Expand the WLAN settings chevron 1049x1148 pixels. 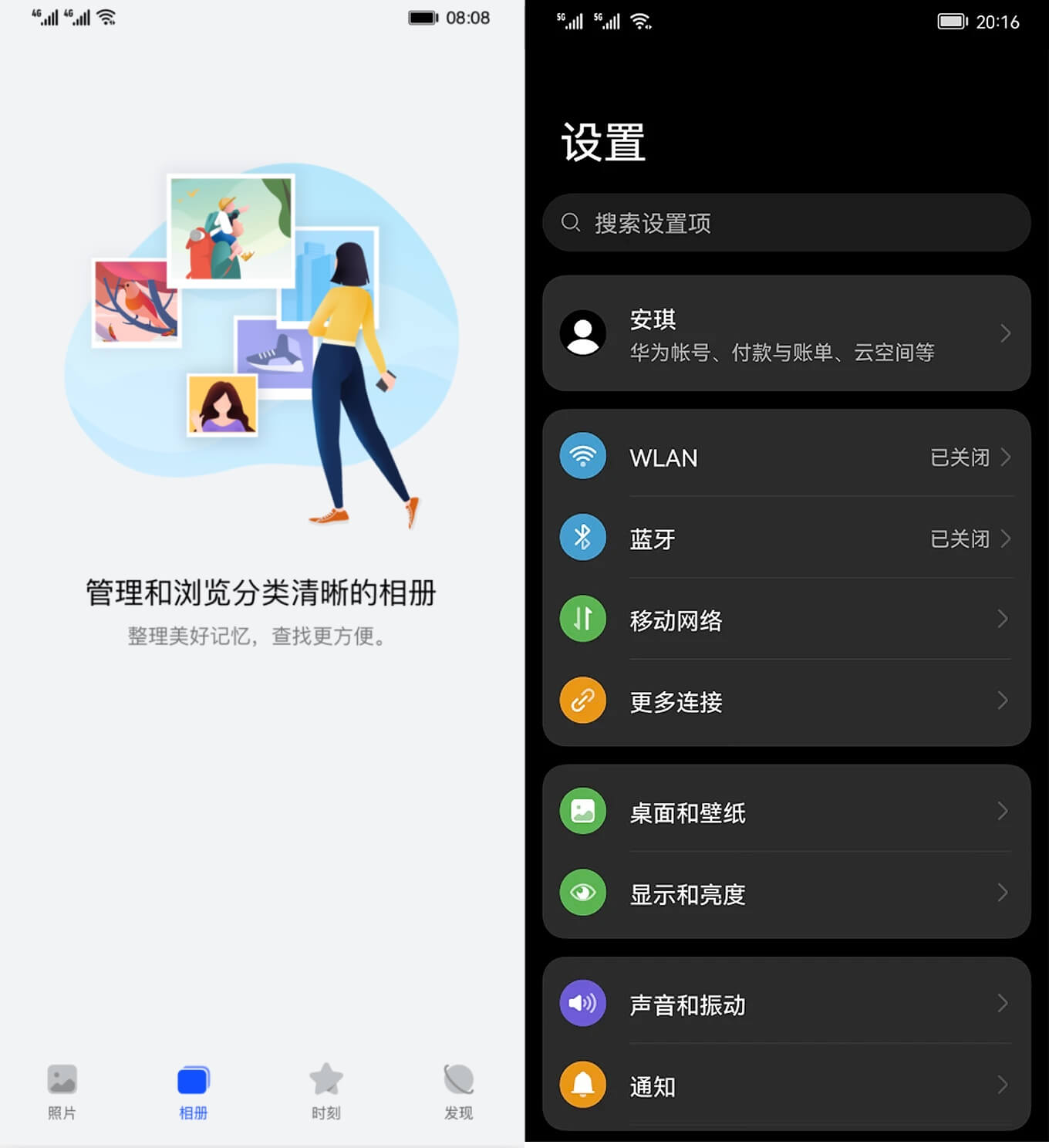click(x=1007, y=457)
